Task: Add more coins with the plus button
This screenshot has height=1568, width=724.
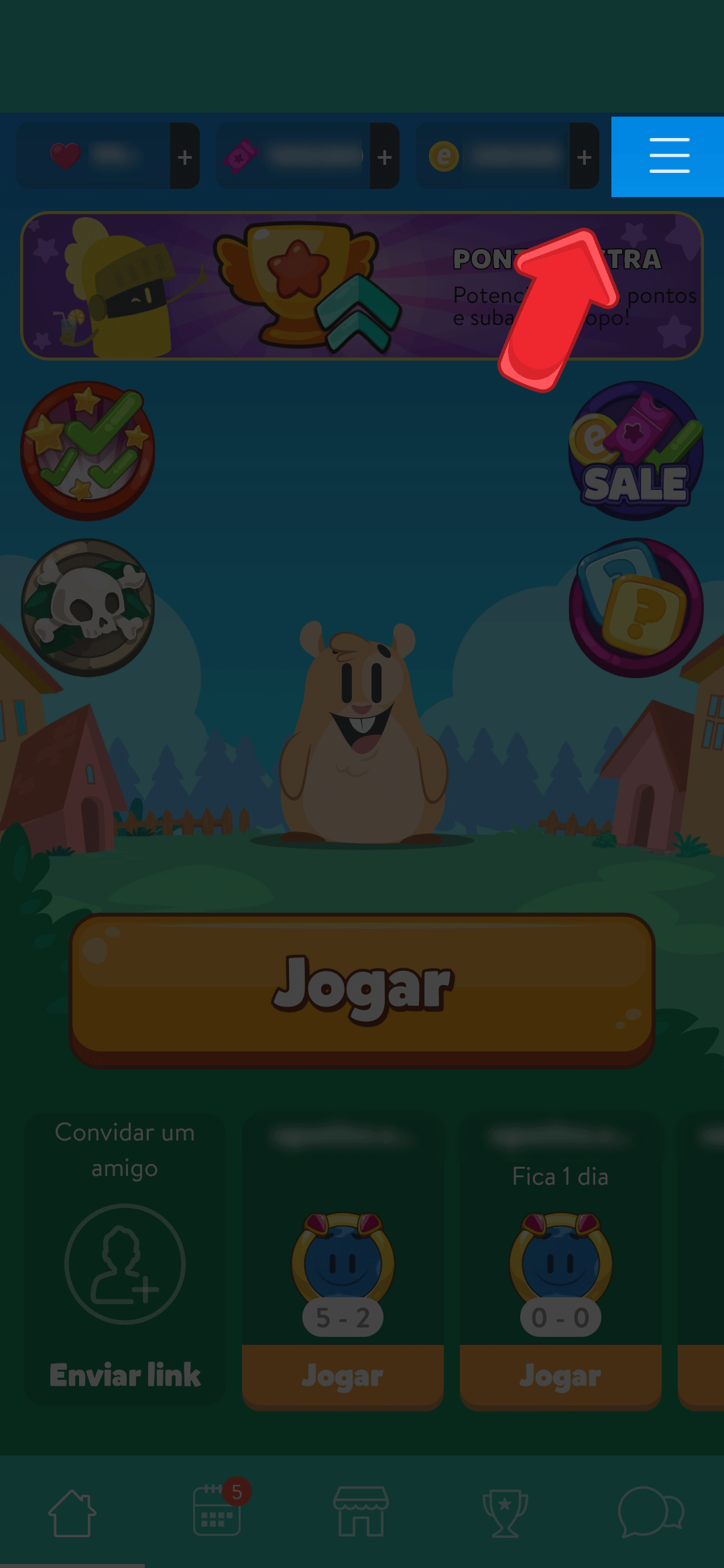Action: coord(584,157)
